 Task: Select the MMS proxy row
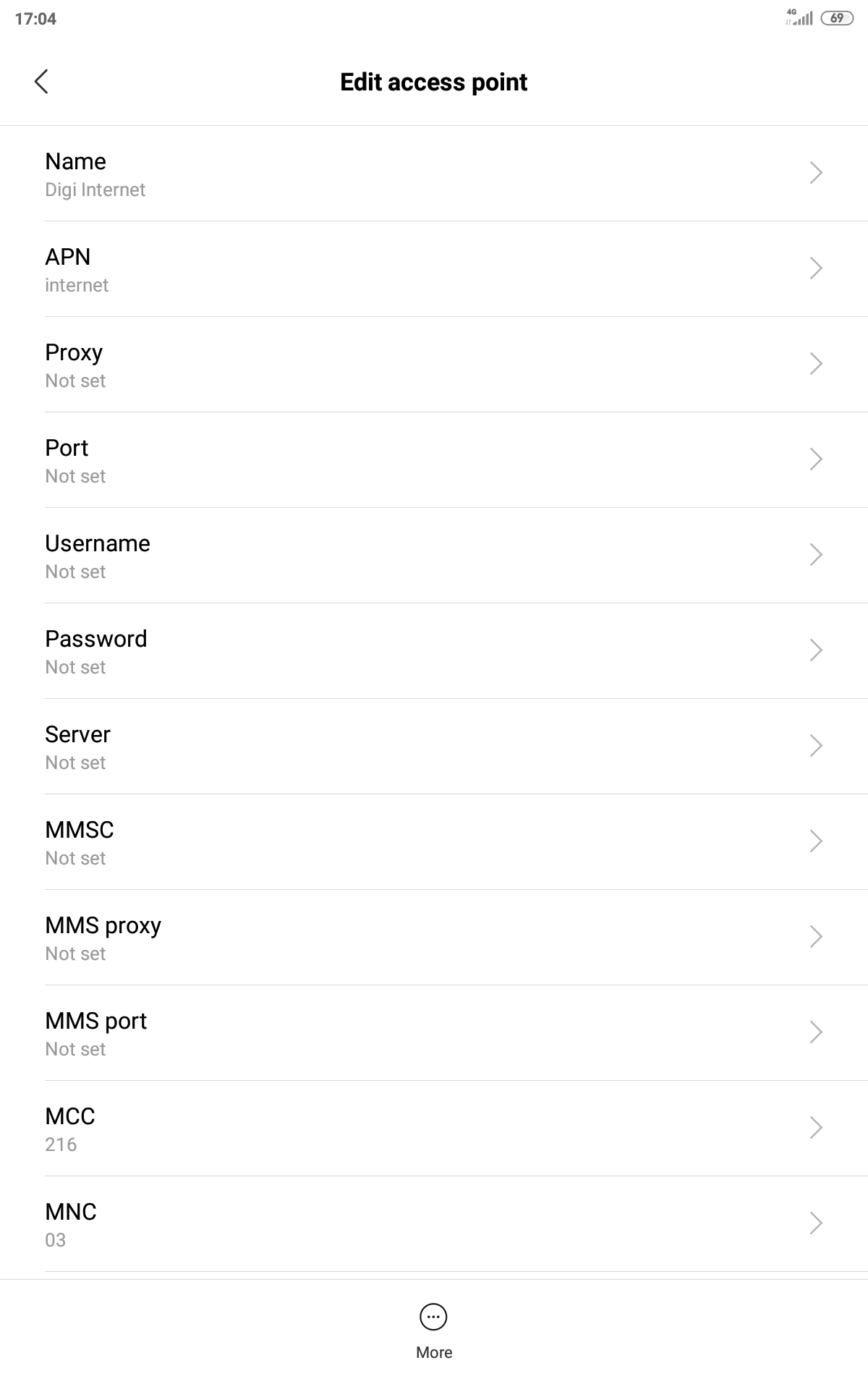(434, 938)
